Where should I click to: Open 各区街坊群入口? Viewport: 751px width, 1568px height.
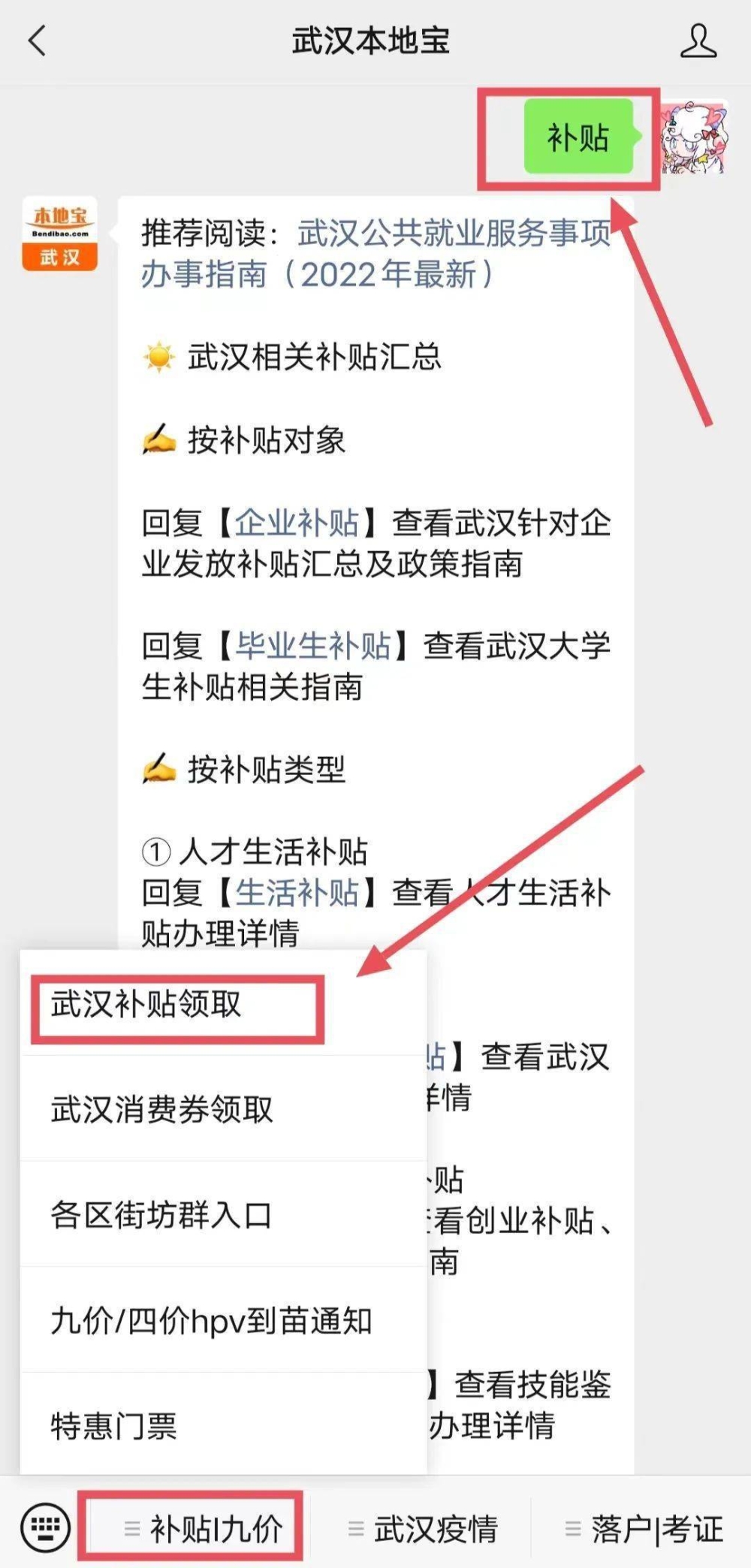pyautogui.click(x=160, y=1215)
